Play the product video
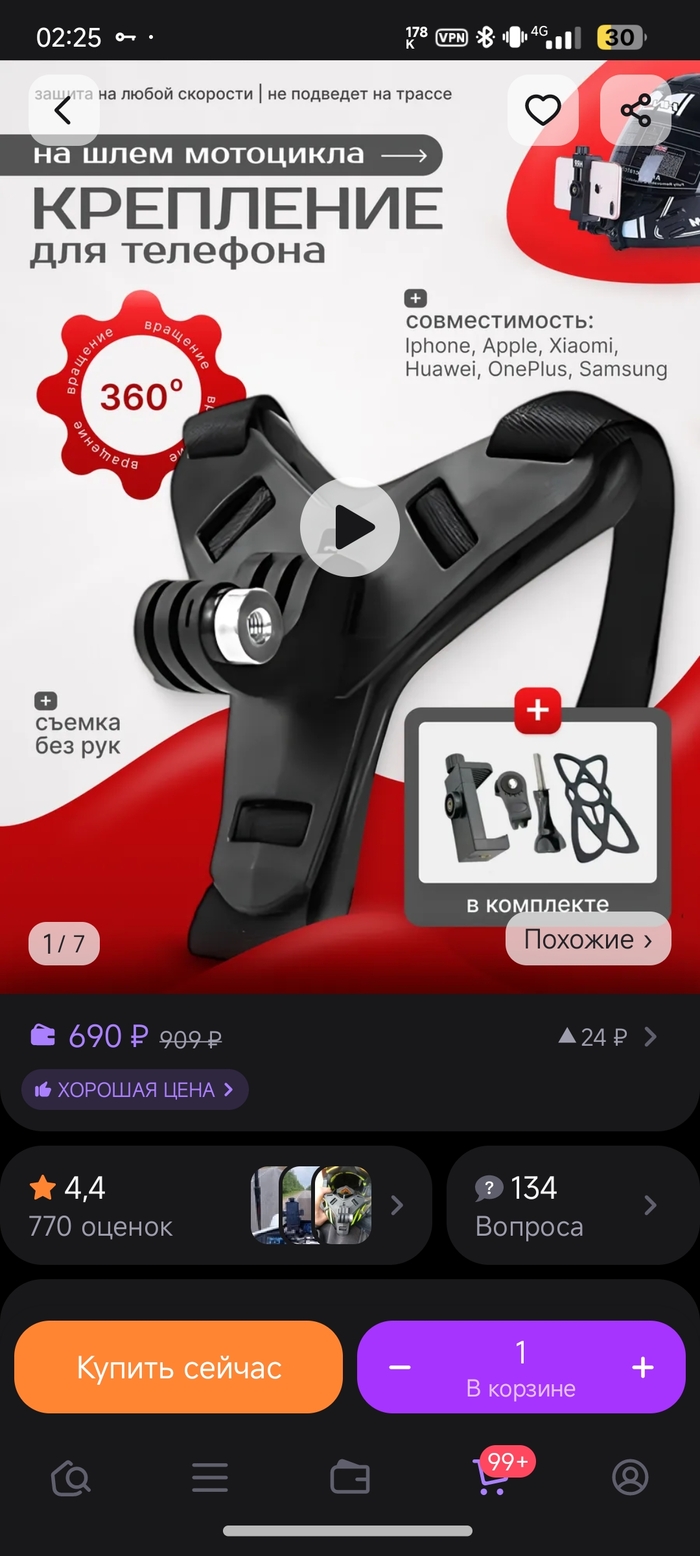Viewport: 700px width, 1556px height. 350,528
